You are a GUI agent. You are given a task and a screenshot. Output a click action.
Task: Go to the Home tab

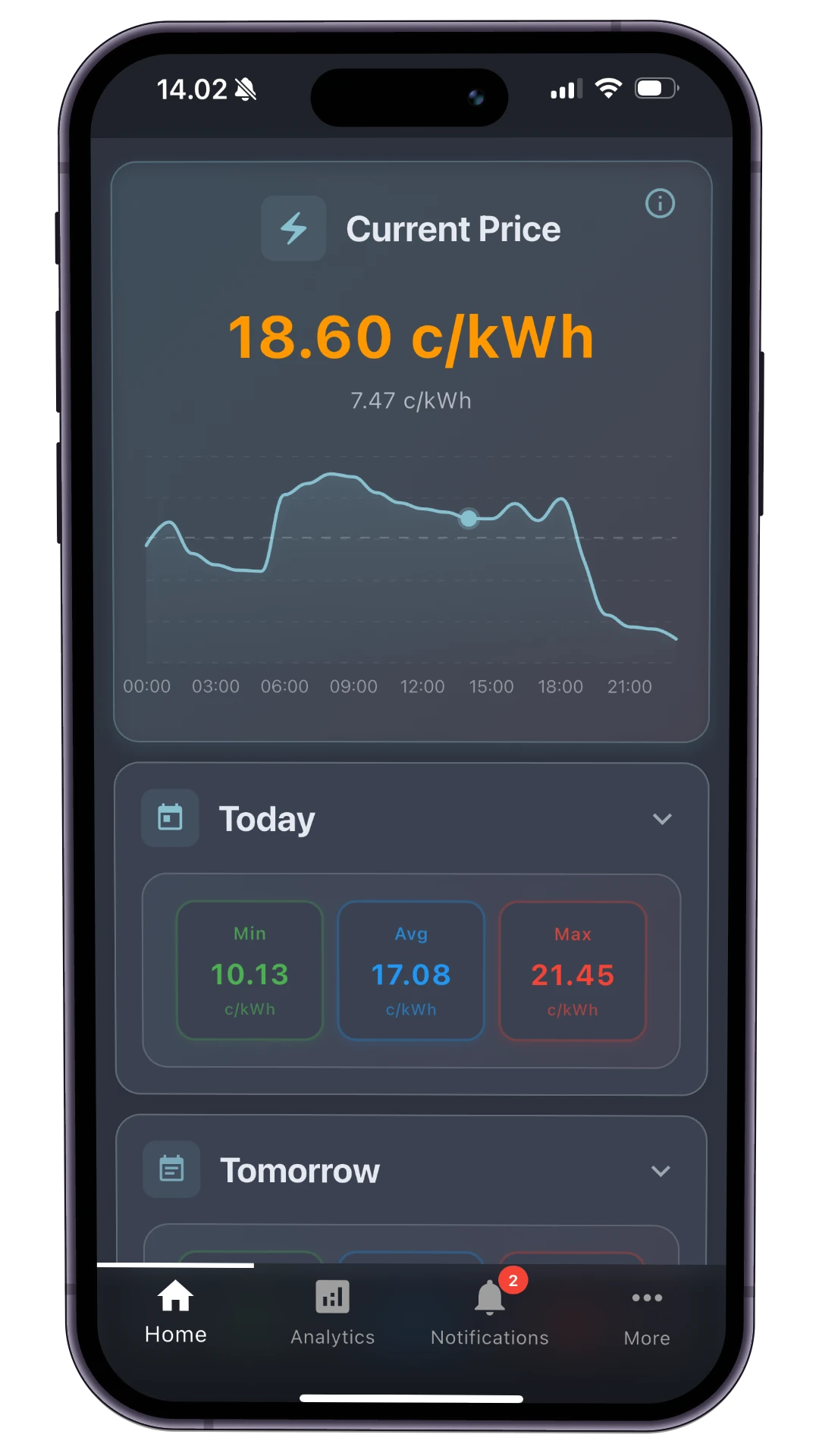(x=175, y=1313)
